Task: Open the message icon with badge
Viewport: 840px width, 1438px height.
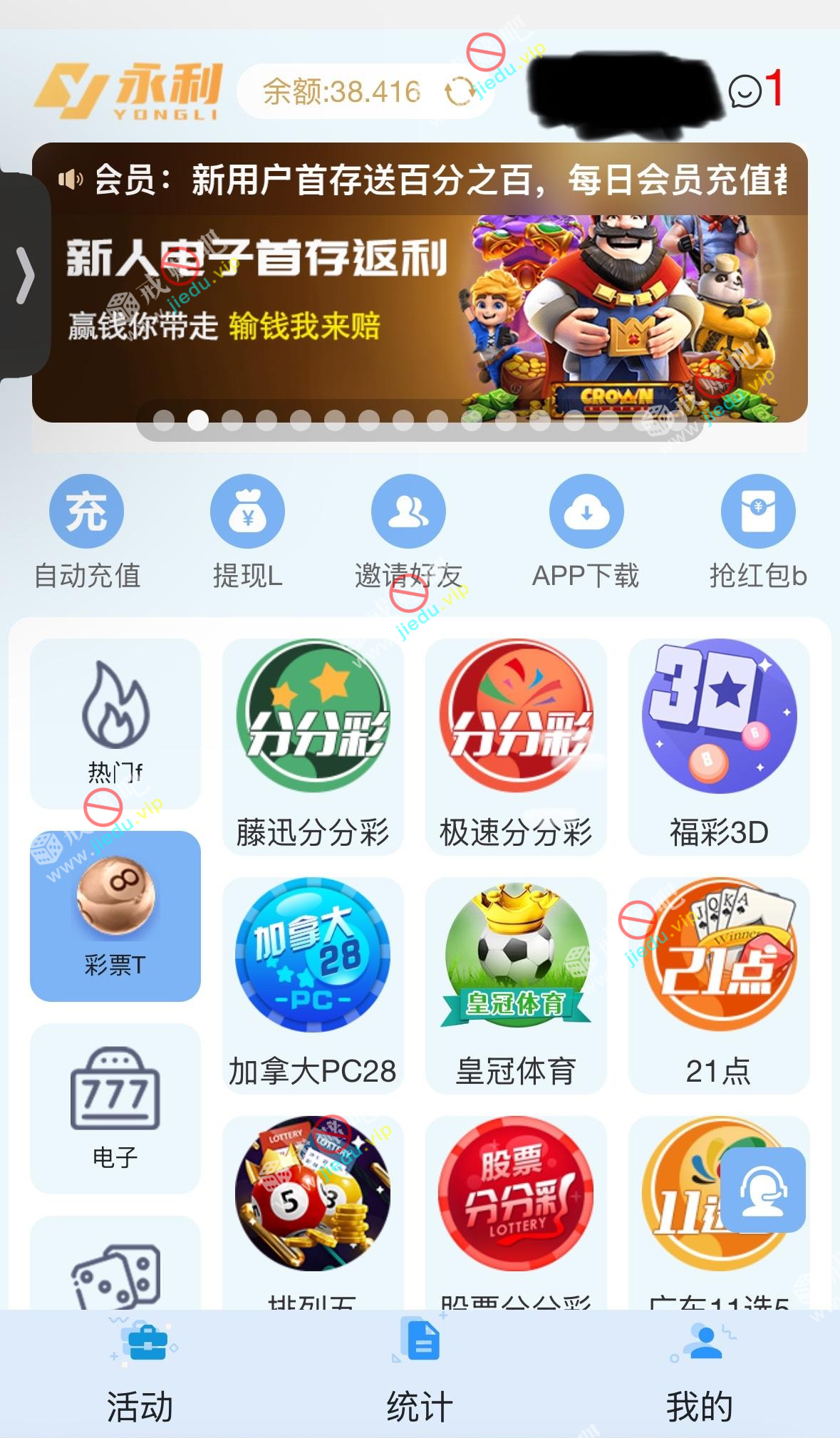Action: click(746, 91)
